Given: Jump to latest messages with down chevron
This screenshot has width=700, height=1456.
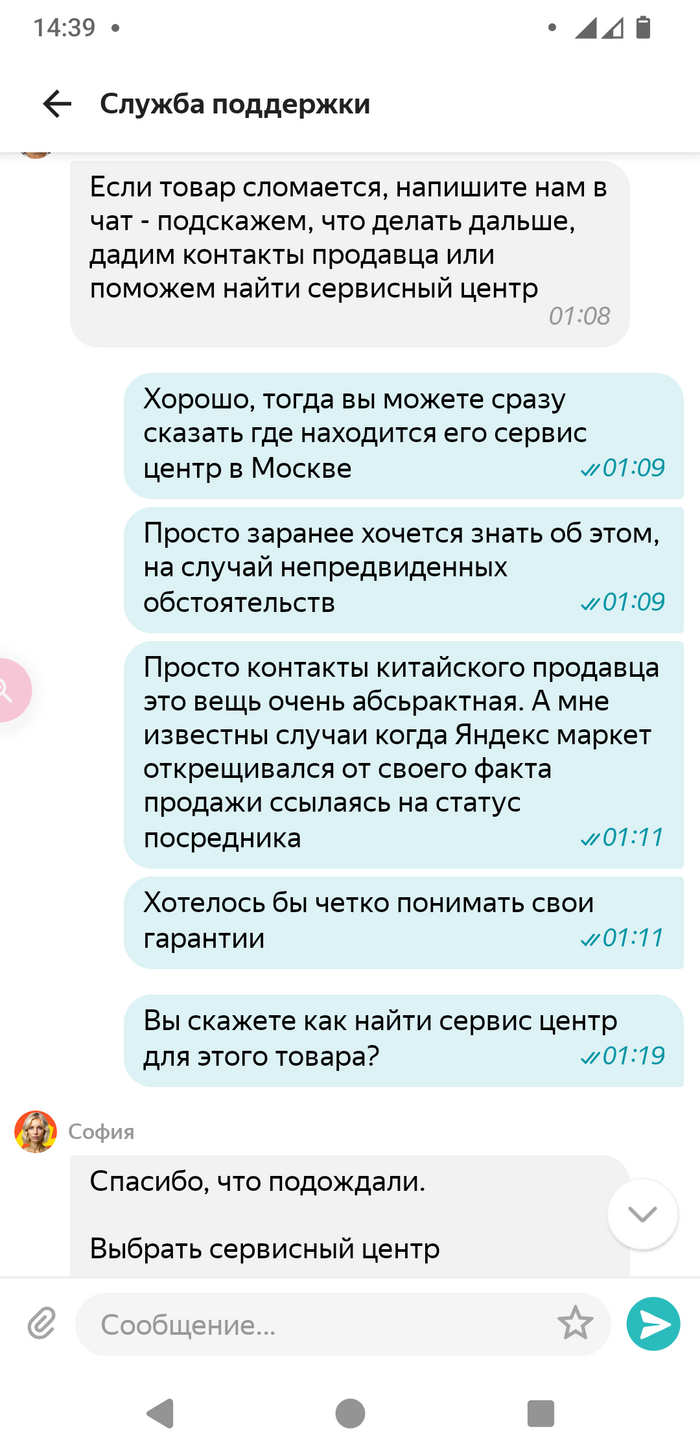Looking at the screenshot, I should click(642, 1214).
